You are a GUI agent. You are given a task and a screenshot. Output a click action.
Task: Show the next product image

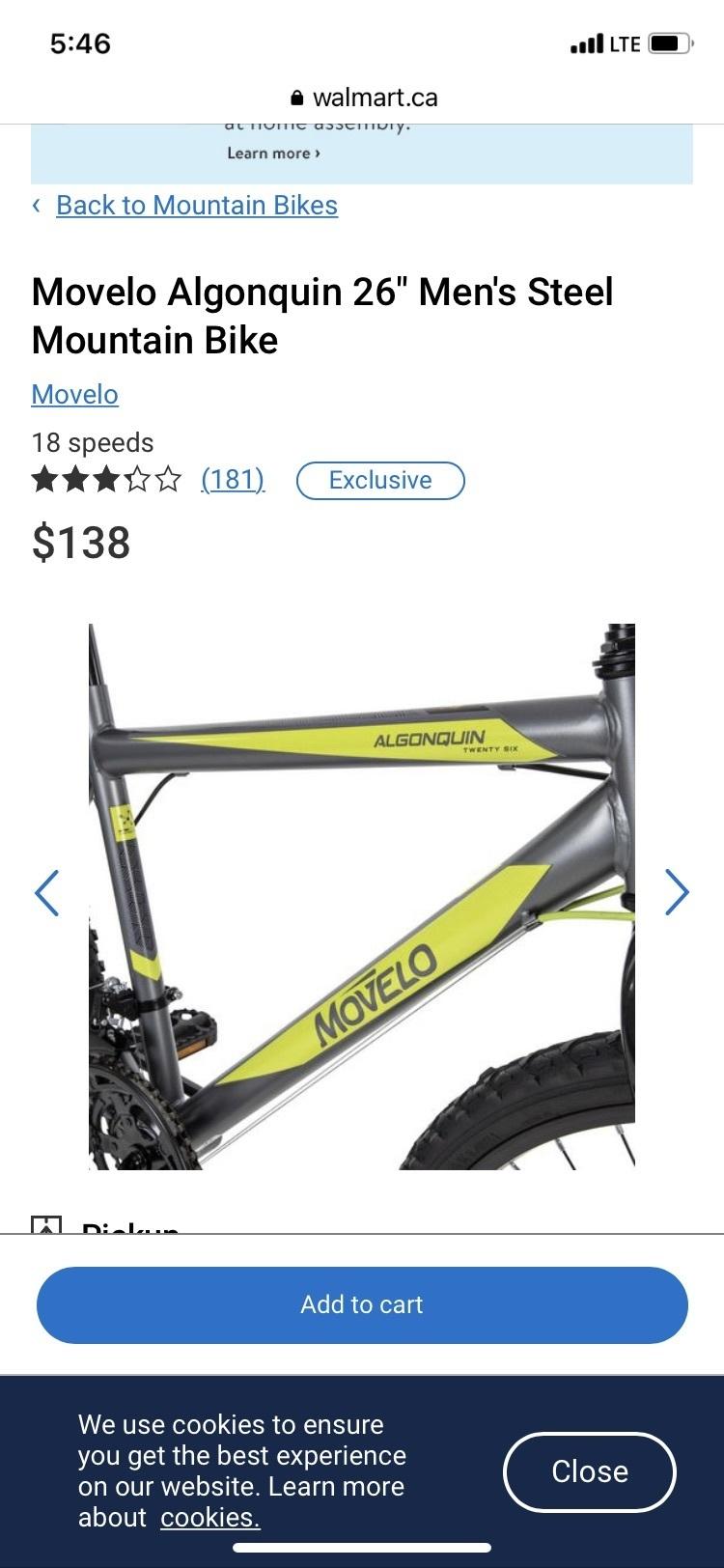point(677,892)
